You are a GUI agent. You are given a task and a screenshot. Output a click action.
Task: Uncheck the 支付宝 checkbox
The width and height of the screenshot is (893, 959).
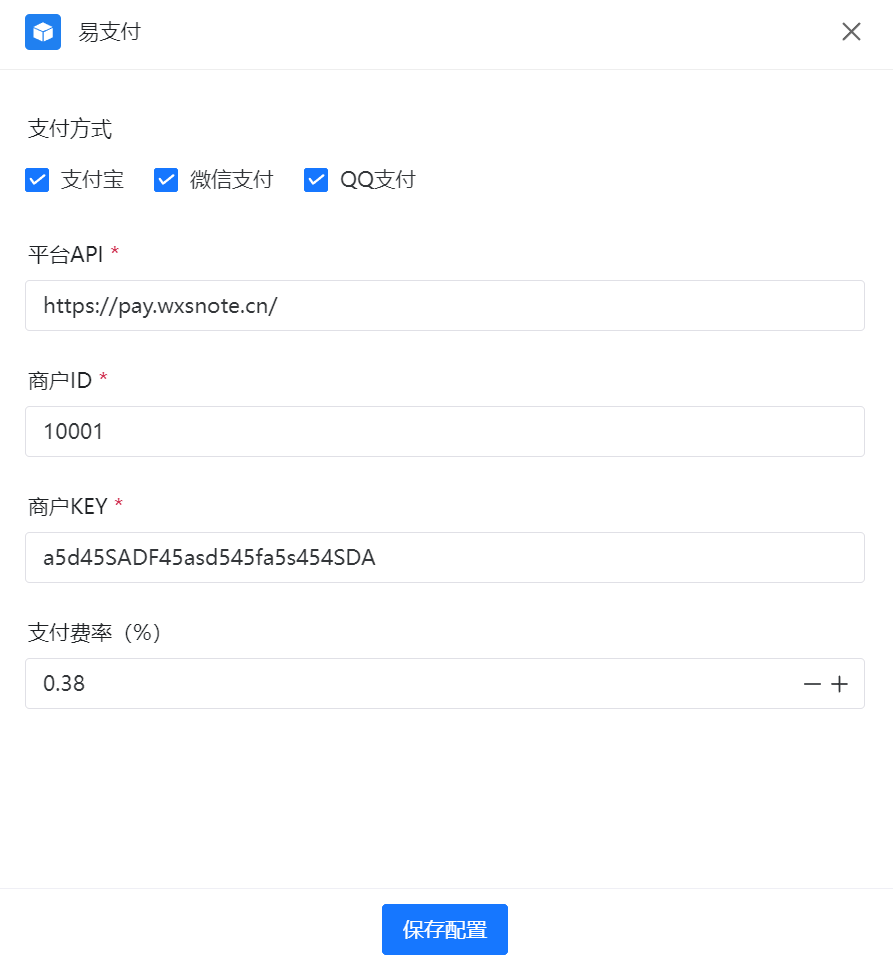click(37, 180)
